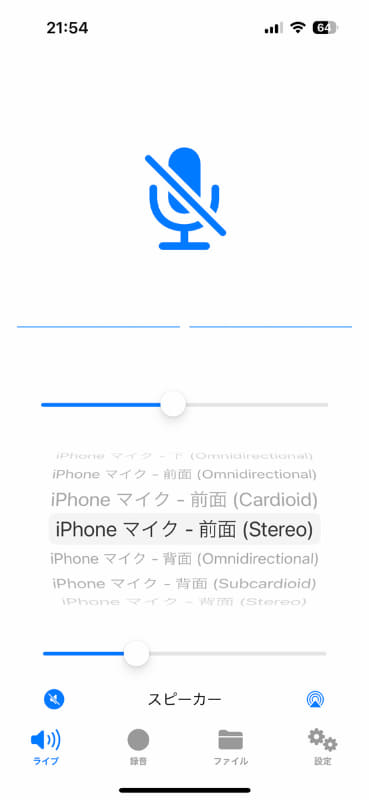Open the ファイル tab
The height and width of the screenshot is (800, 369).
(x=231, y=747)
